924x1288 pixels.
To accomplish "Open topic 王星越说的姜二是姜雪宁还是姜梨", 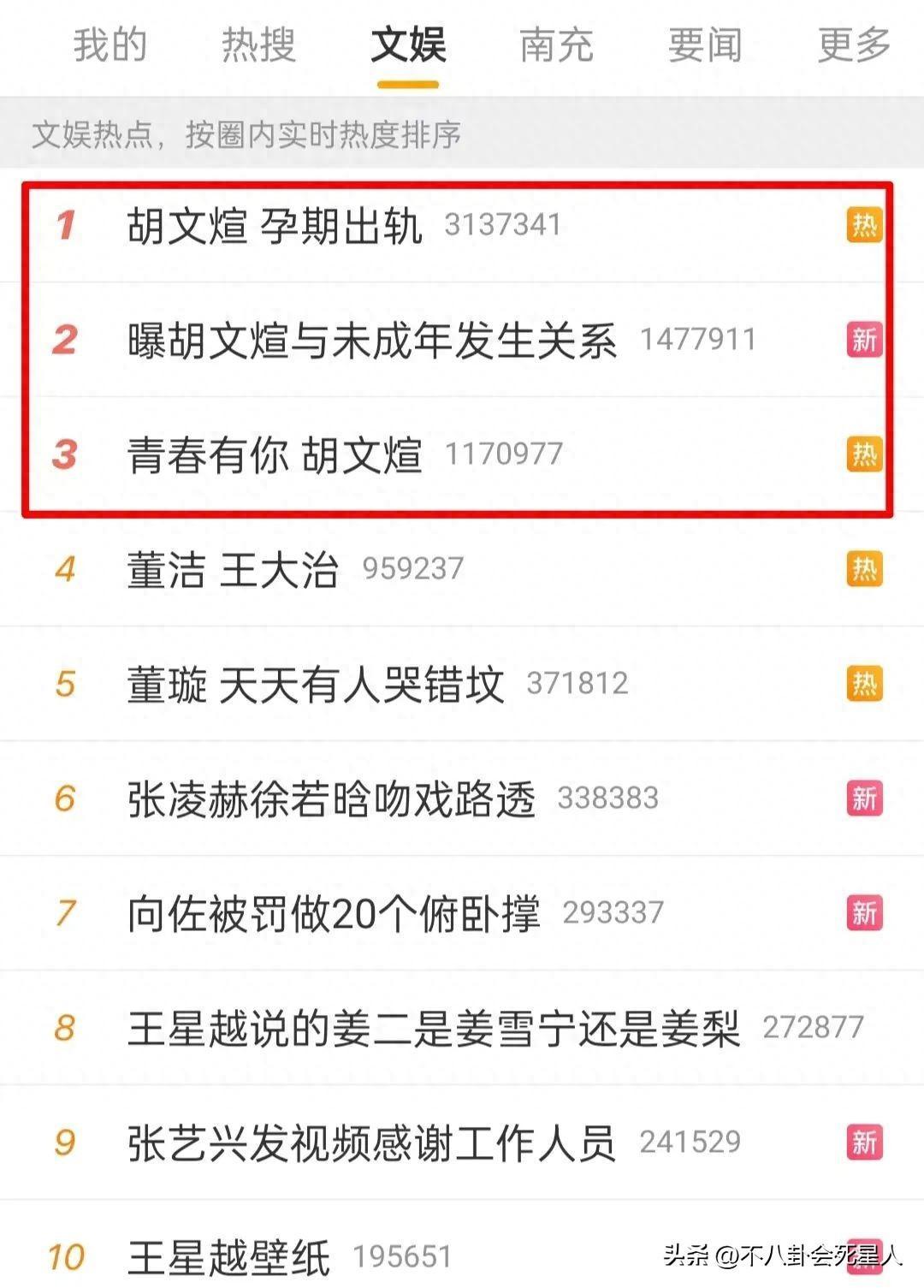I will tap(433, 1028).
